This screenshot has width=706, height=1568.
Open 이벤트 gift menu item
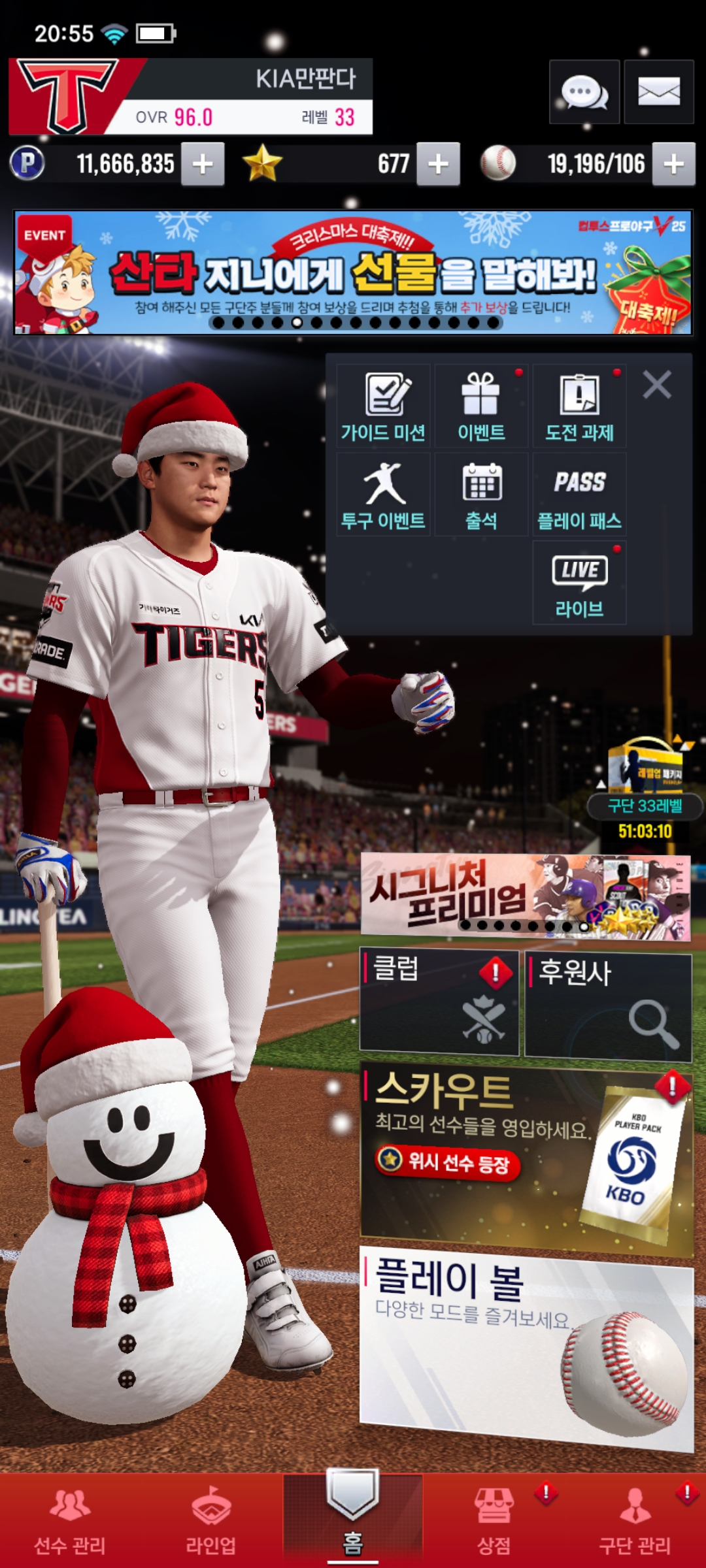(x=481, y=406)
